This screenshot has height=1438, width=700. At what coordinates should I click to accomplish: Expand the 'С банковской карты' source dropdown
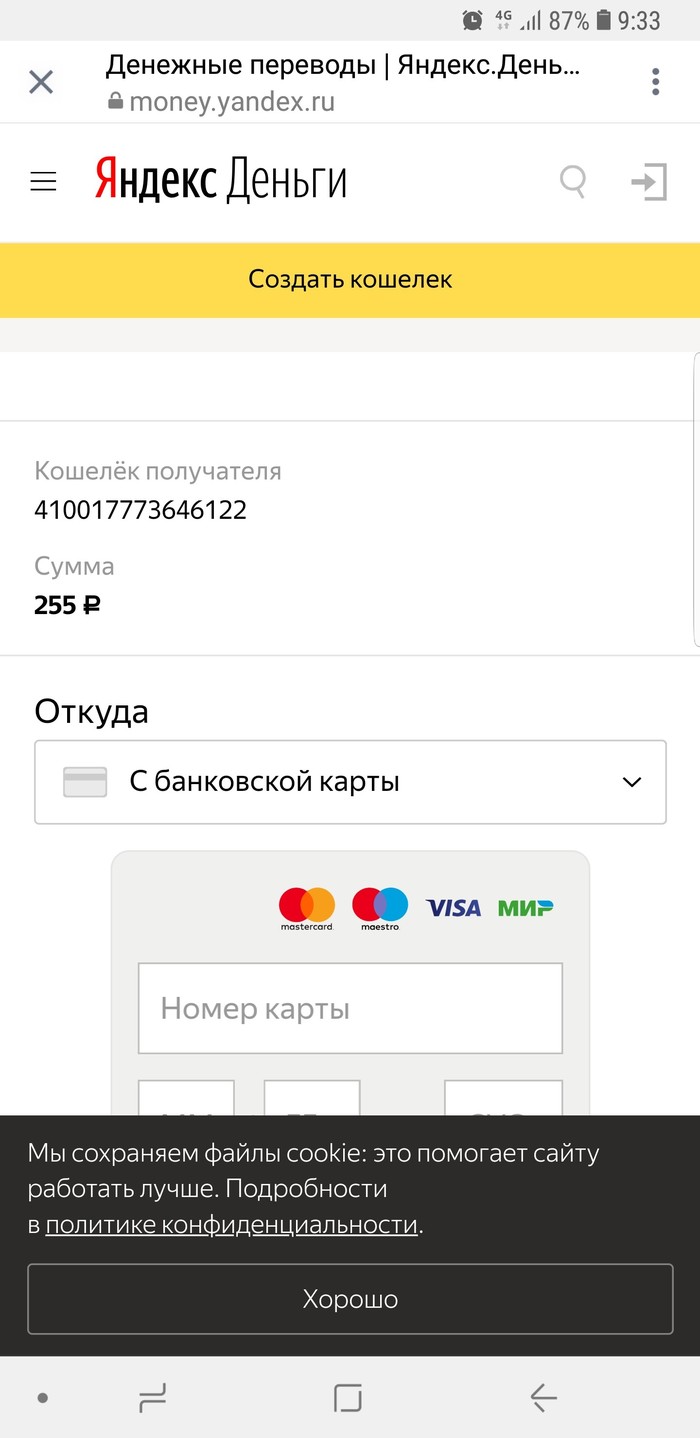(350, 782)
